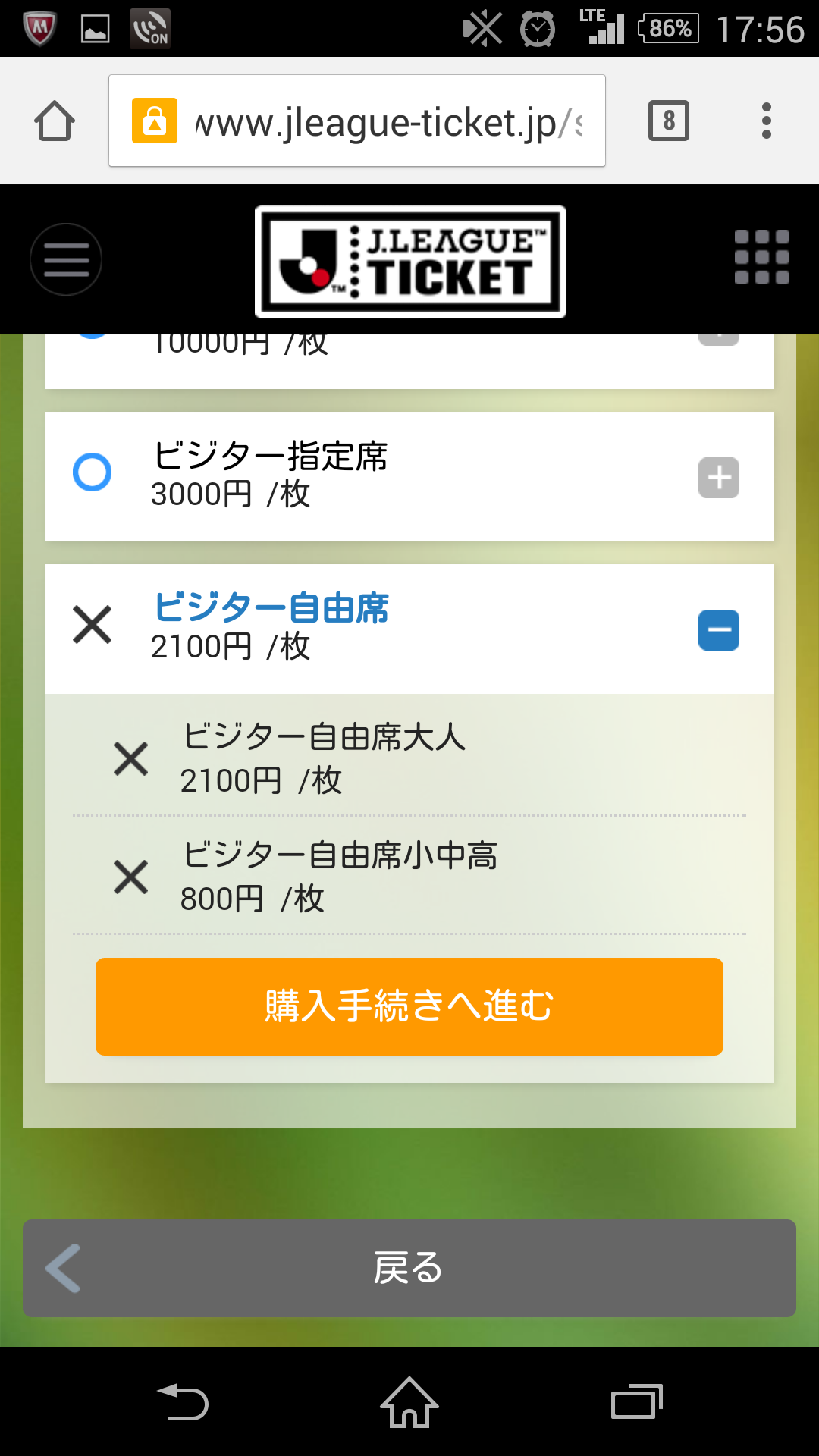Tap the browser home button
Viewport: 819px width, 1456px height.
coord(55,121)
